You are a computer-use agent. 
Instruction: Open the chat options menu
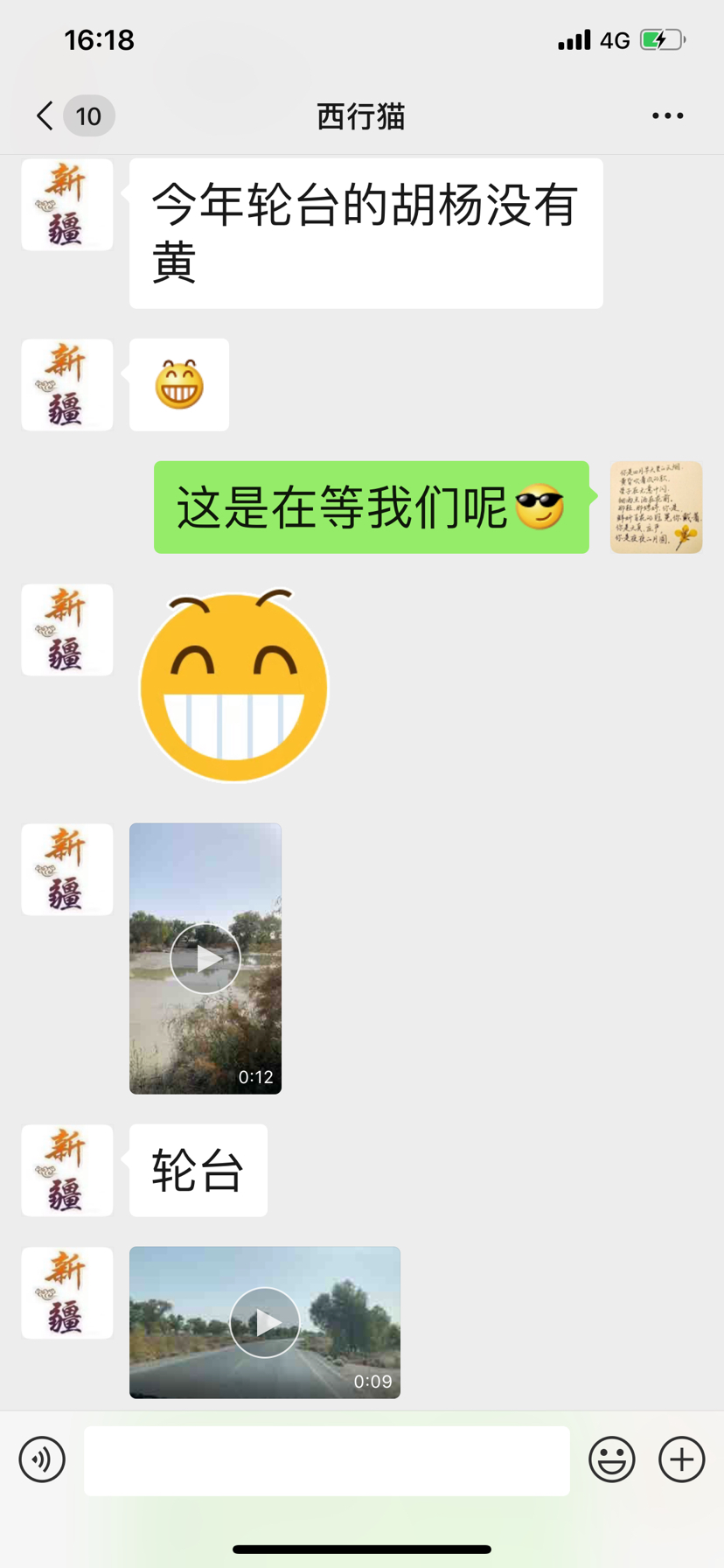[x=667, y=115]
